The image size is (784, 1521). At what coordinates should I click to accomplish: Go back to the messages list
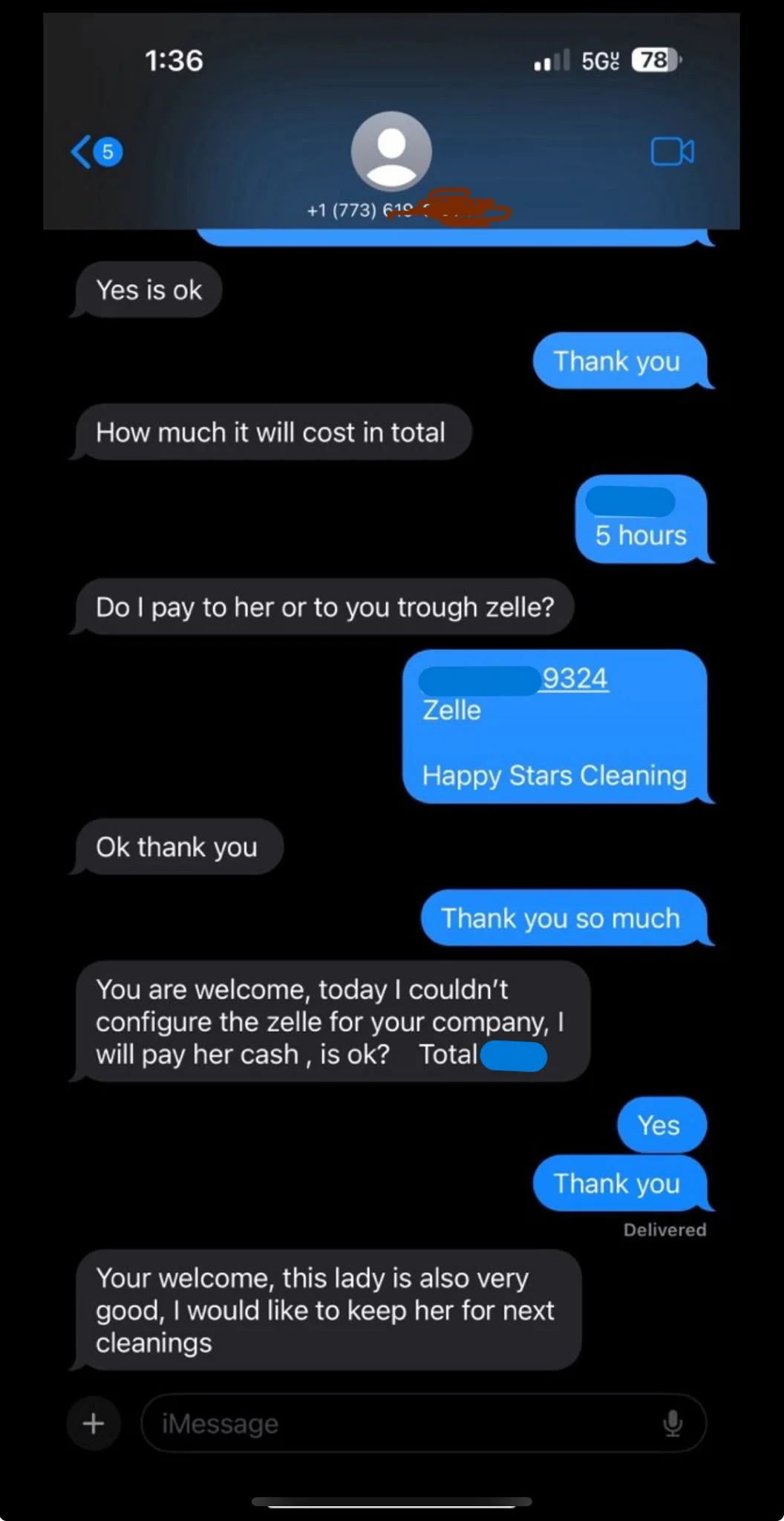(94, 152)
